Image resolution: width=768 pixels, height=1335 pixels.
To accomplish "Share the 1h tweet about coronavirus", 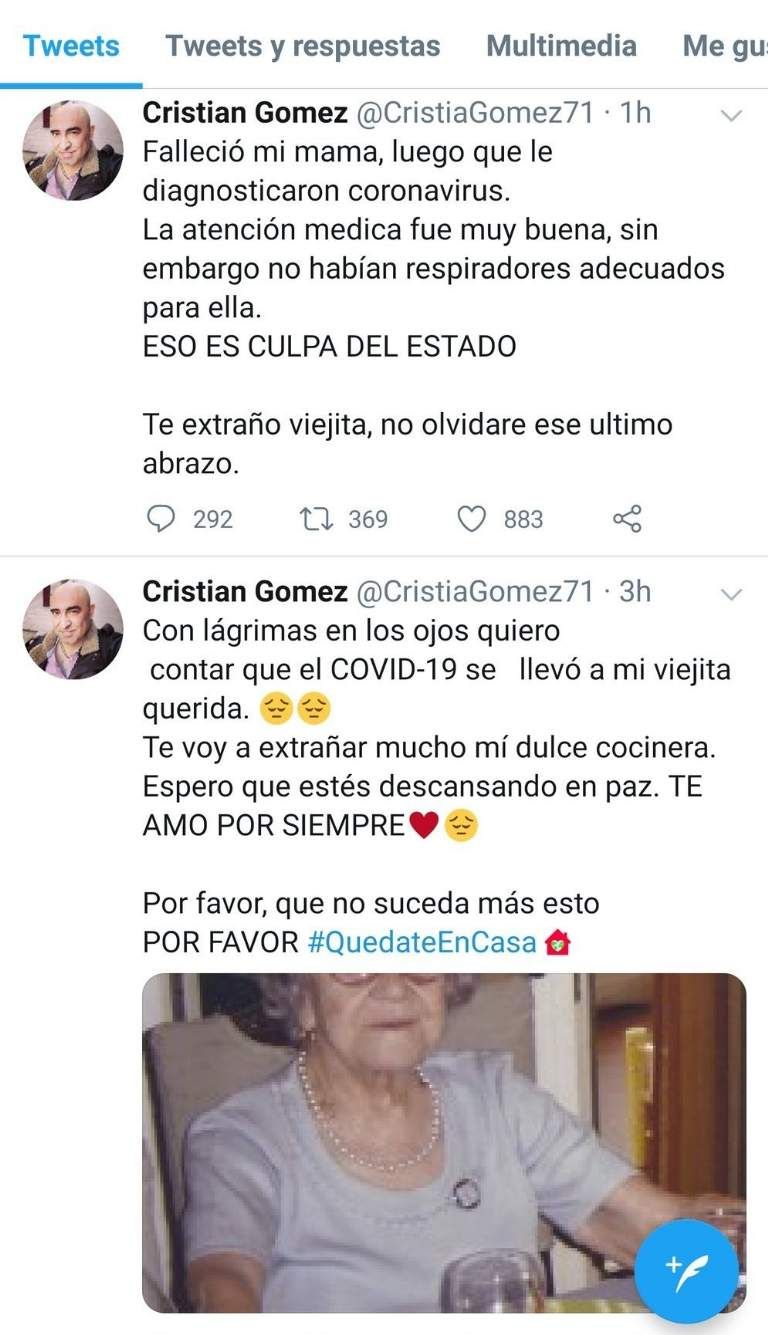I will 626,518.
